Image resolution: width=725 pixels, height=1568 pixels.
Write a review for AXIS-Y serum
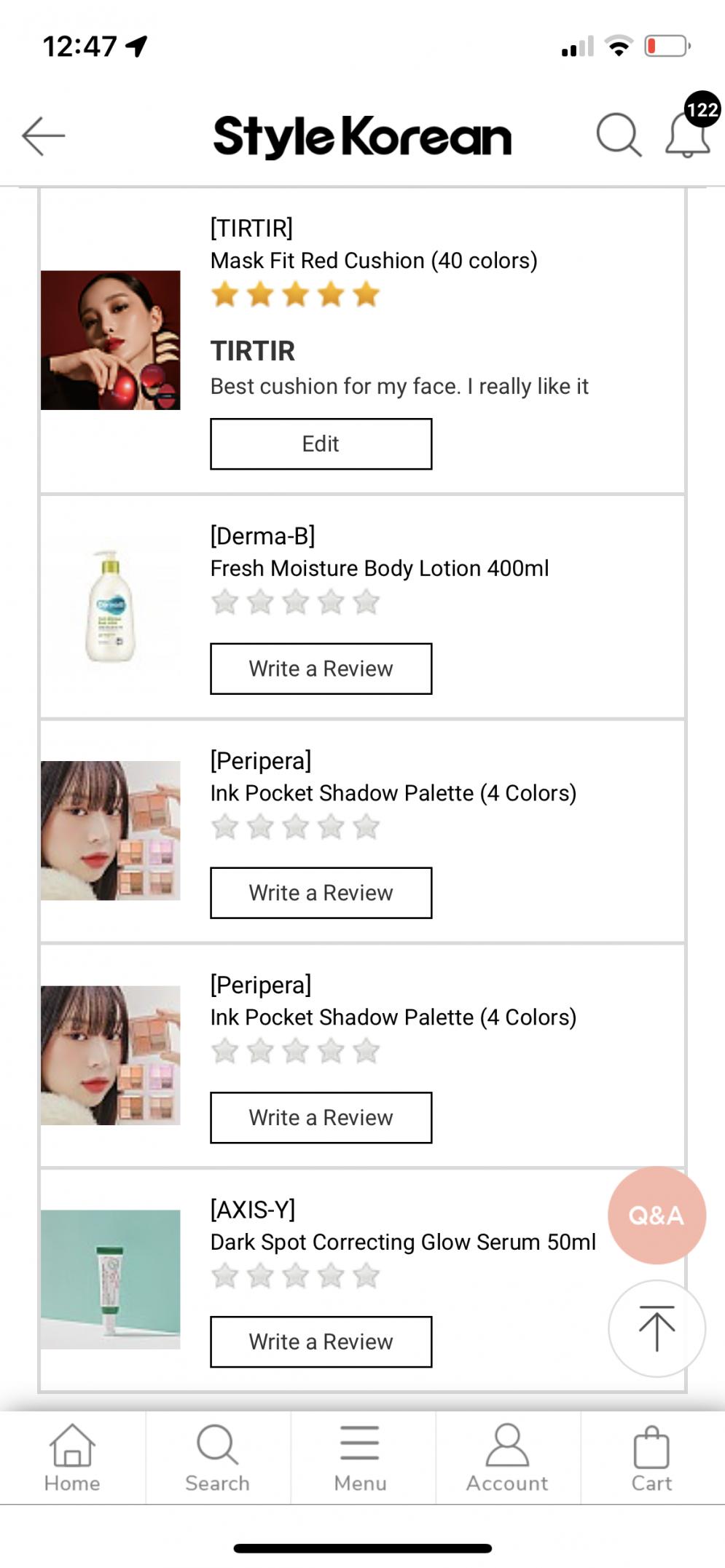pyautogui.click(x=321, y=1341)
